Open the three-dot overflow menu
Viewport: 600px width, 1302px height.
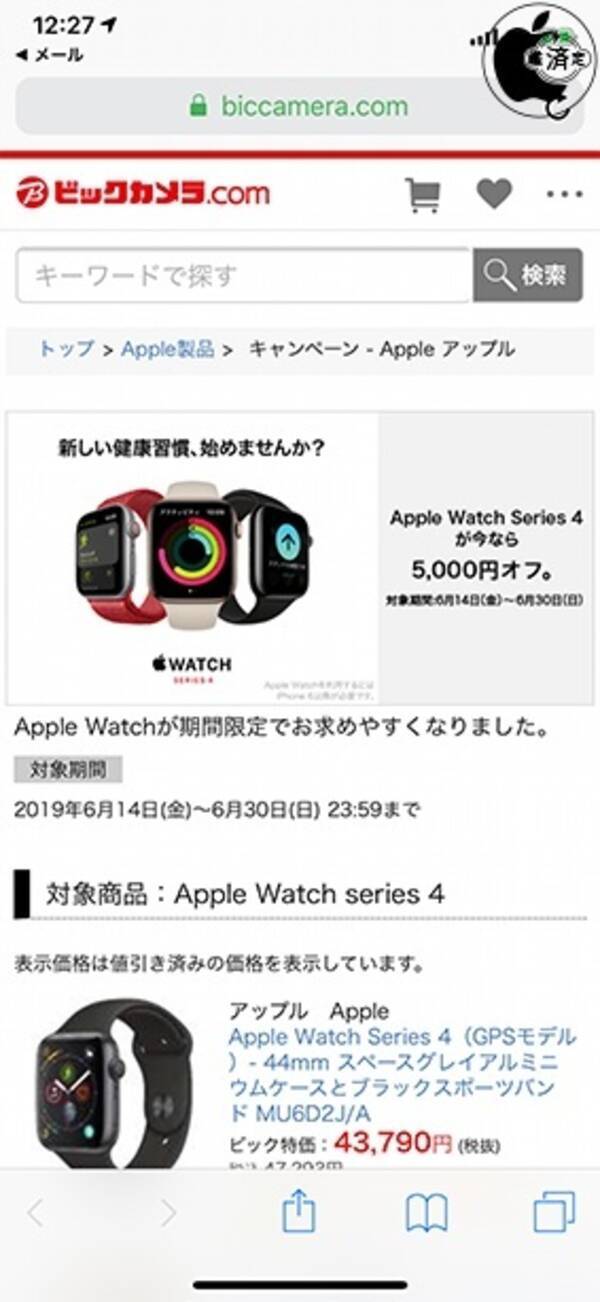pyautogui.click(x=564, y=194)
